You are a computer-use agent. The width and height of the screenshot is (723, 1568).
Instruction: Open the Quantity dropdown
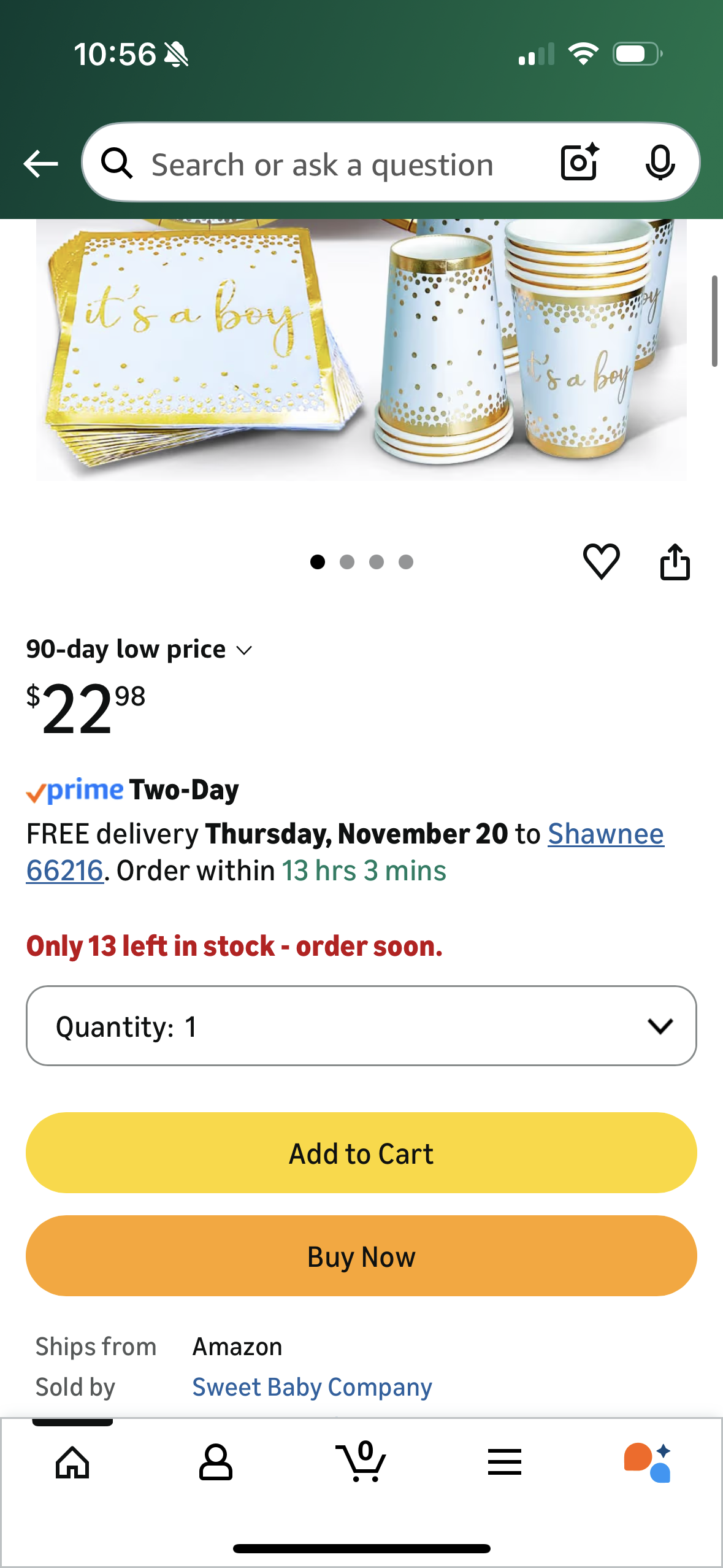[x=361, y=1026]
